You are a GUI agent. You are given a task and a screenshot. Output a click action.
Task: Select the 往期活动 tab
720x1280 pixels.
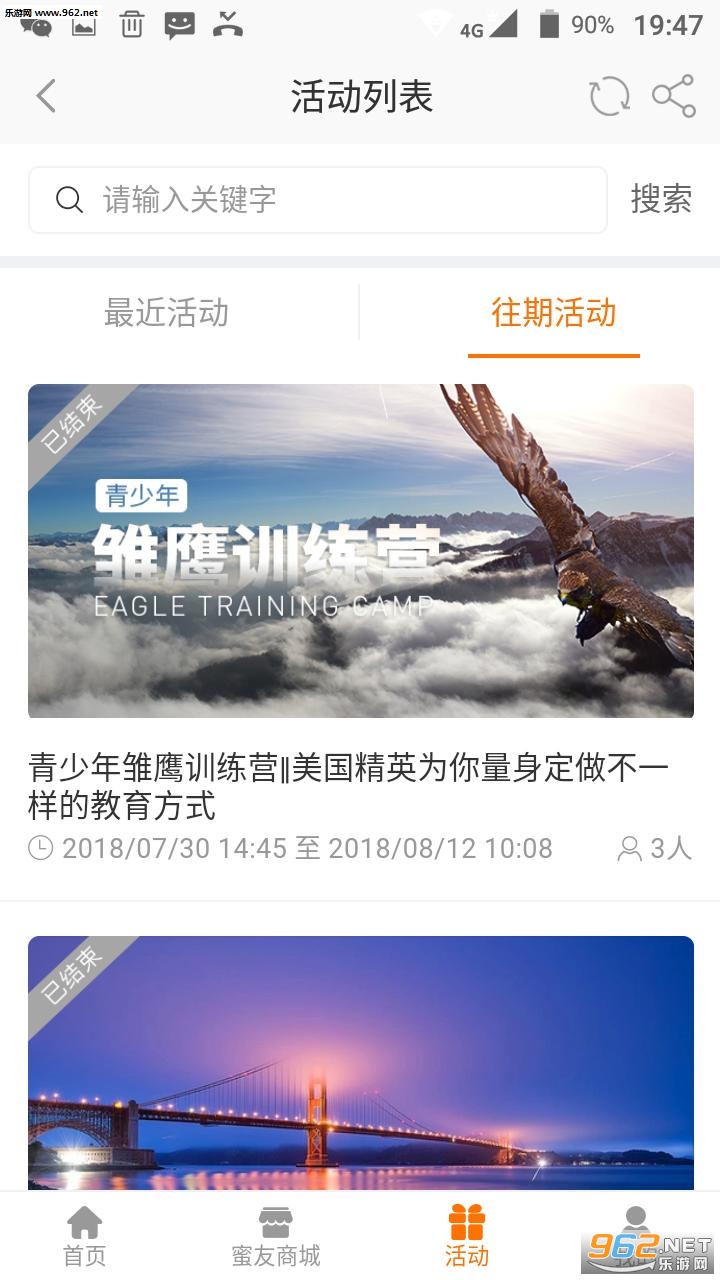[553, 314]
